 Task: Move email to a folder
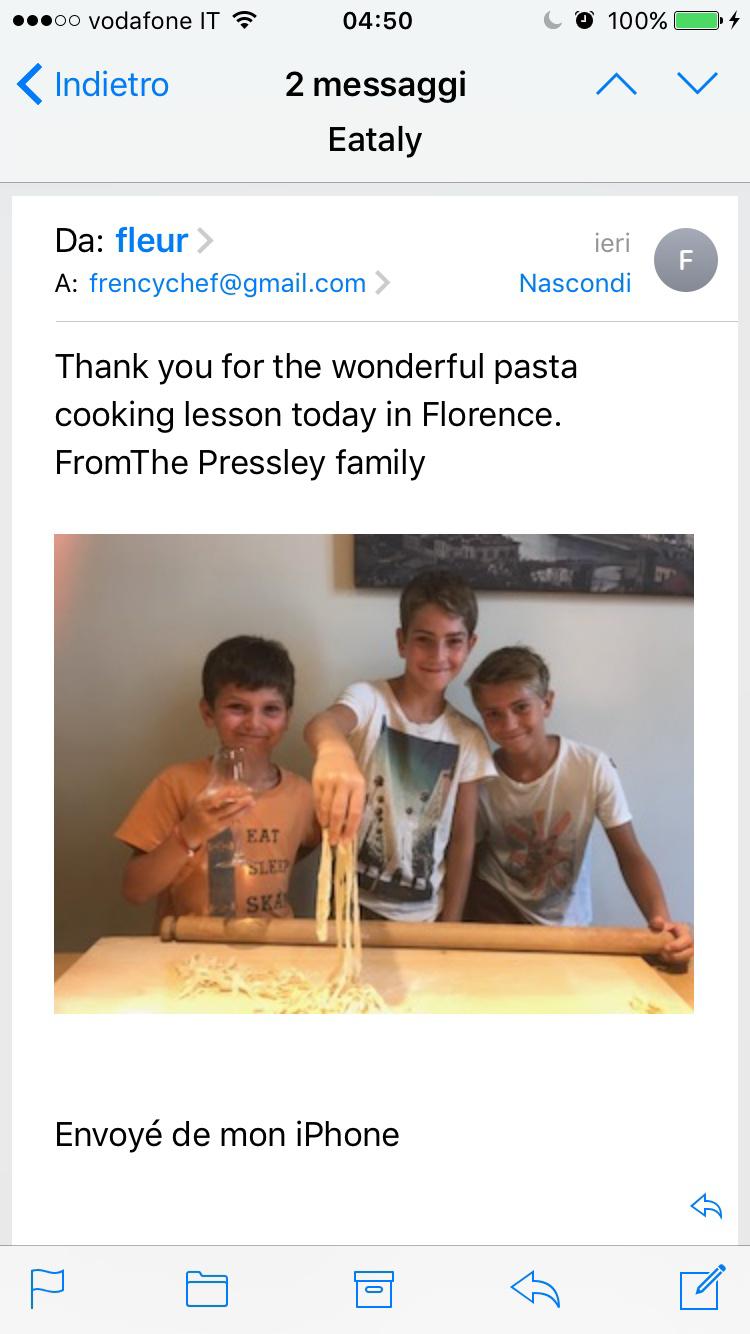click(207, 1288)
